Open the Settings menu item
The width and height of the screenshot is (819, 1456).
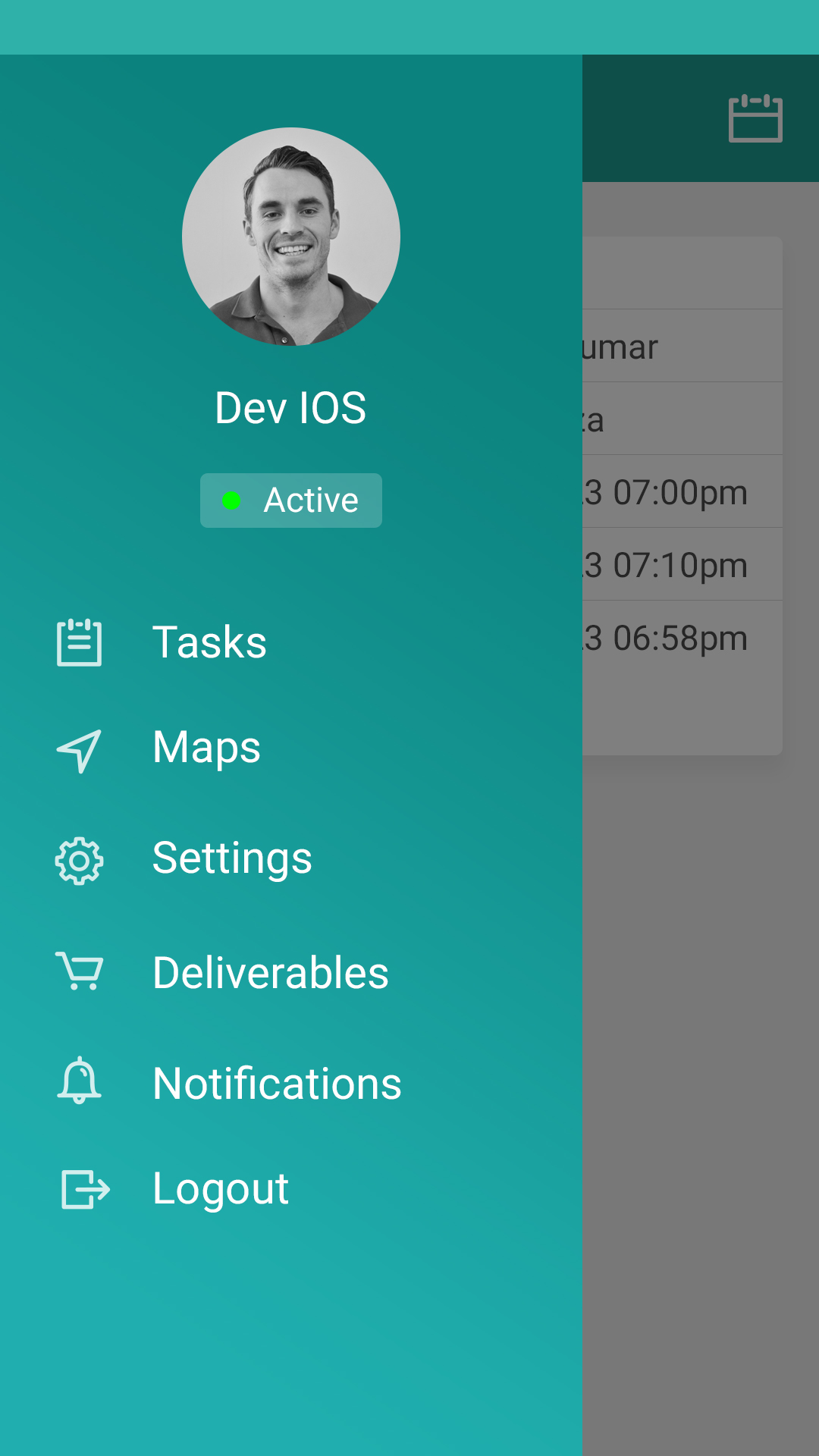point(291,859)
